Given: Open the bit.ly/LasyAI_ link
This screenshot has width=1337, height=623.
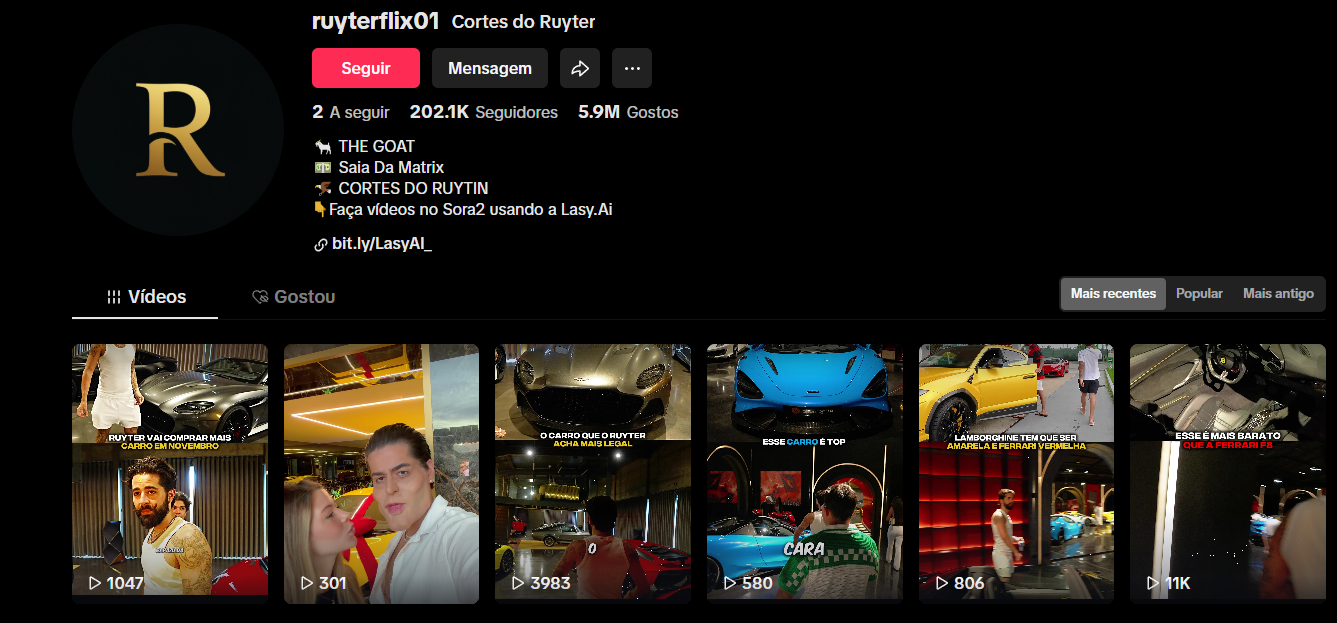Looking at the screenshot, I should [x=381, y=243].
